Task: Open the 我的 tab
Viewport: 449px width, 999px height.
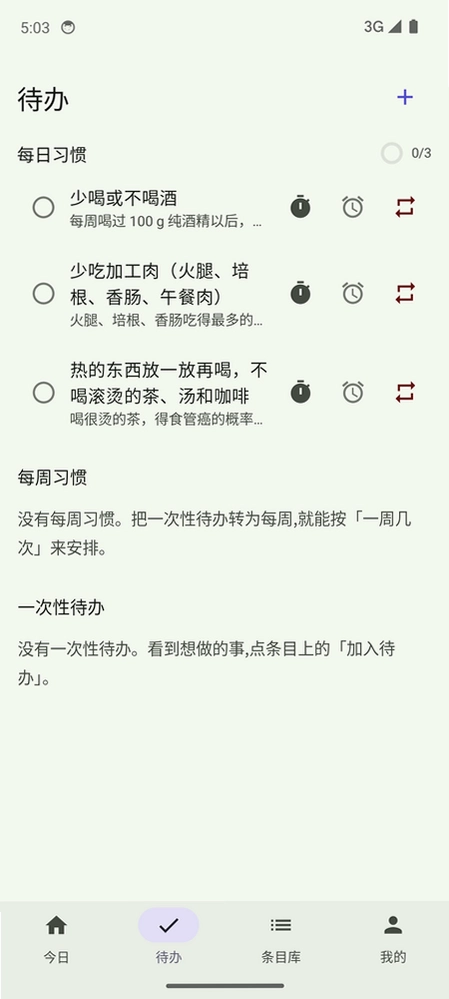Action: click(393, 940)
